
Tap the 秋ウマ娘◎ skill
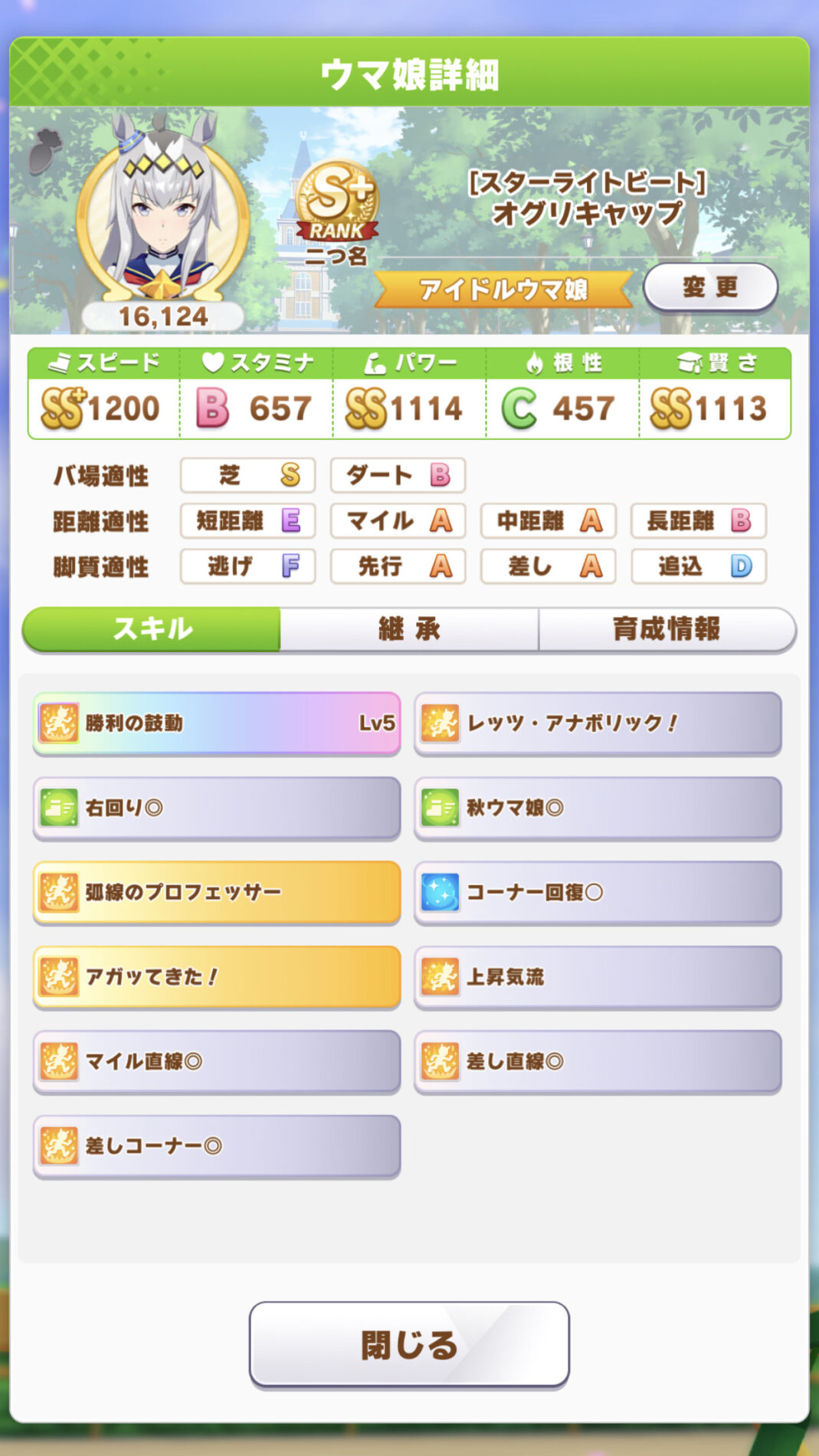(x=598, y=808)
